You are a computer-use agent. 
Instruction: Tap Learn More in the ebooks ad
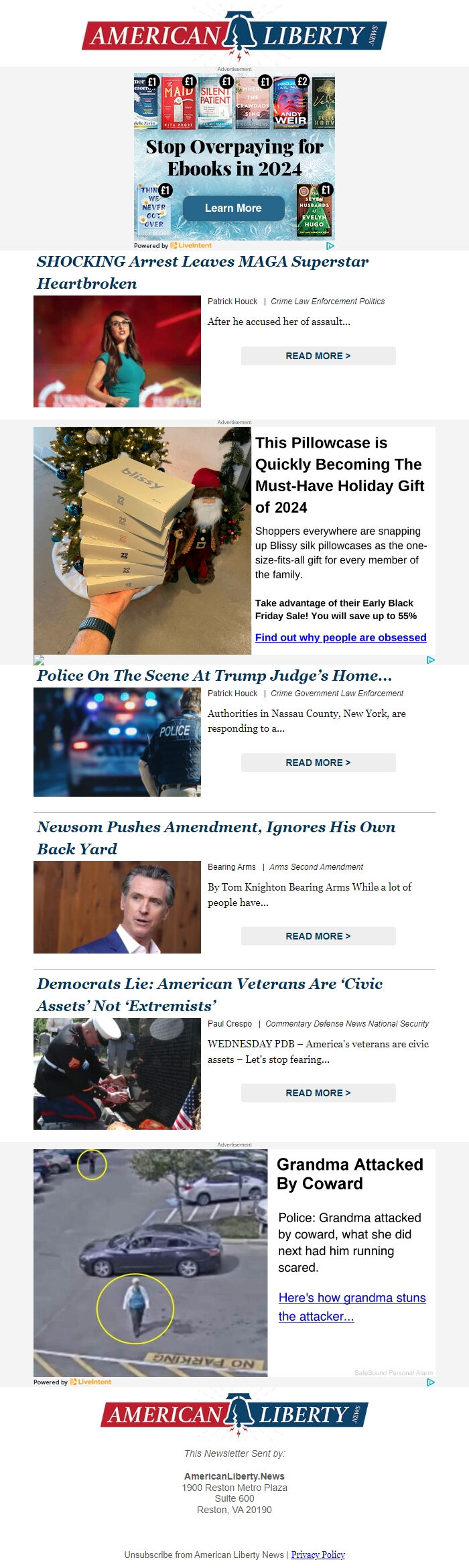click(232, 208)
